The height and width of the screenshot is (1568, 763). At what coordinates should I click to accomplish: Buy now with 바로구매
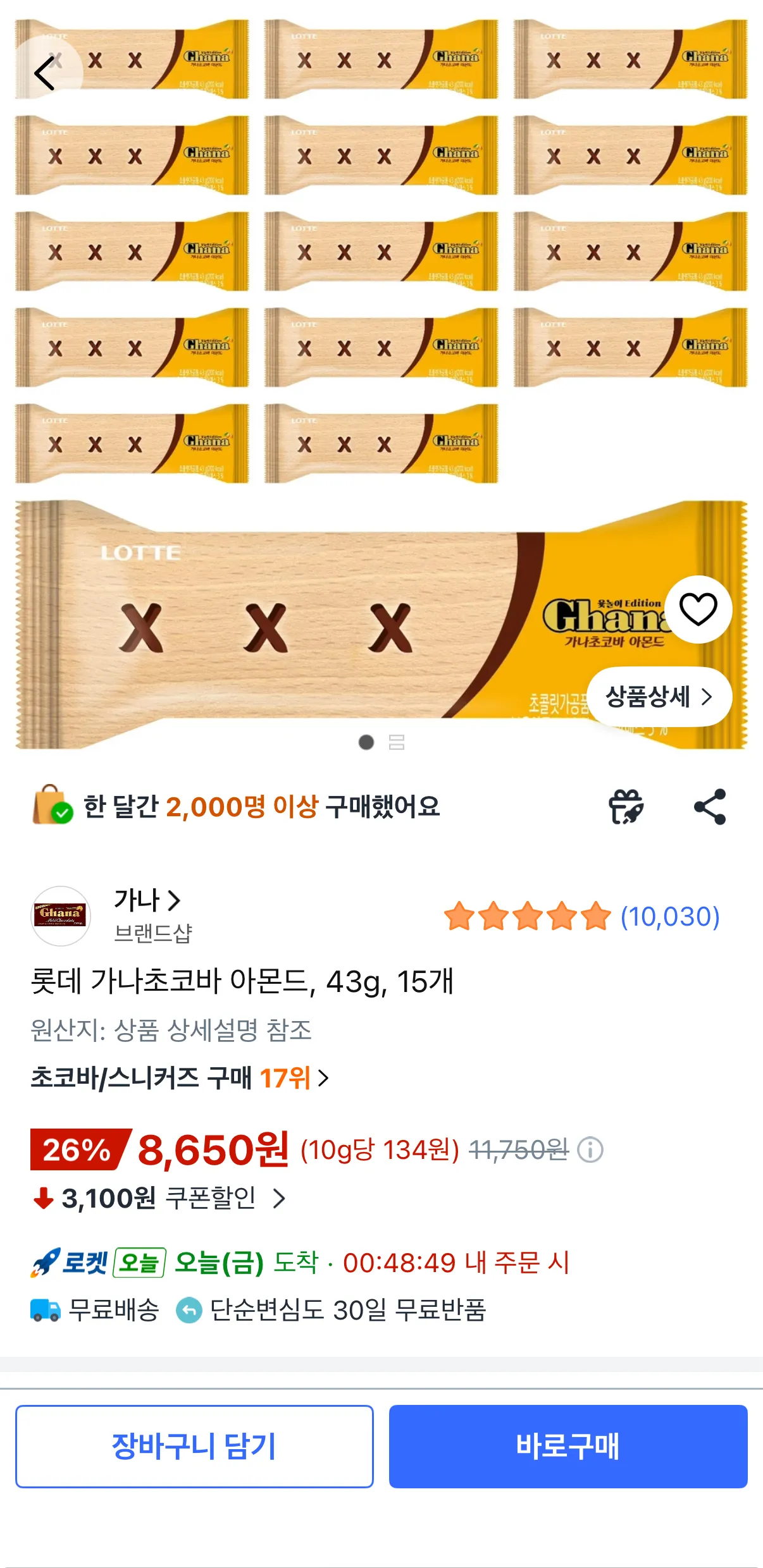(x=568, y=1446)
